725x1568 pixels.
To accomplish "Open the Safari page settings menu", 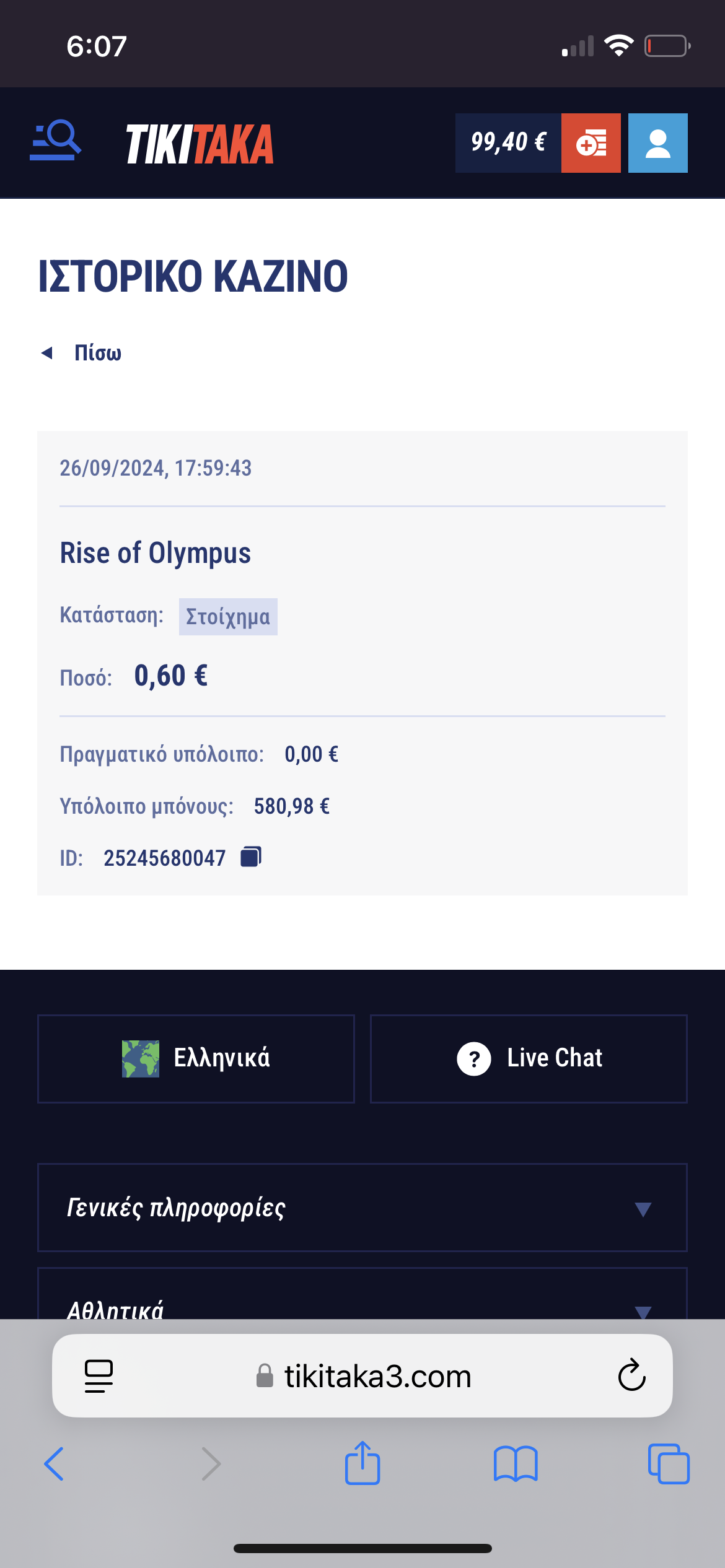I will (x=99, y=1375).
